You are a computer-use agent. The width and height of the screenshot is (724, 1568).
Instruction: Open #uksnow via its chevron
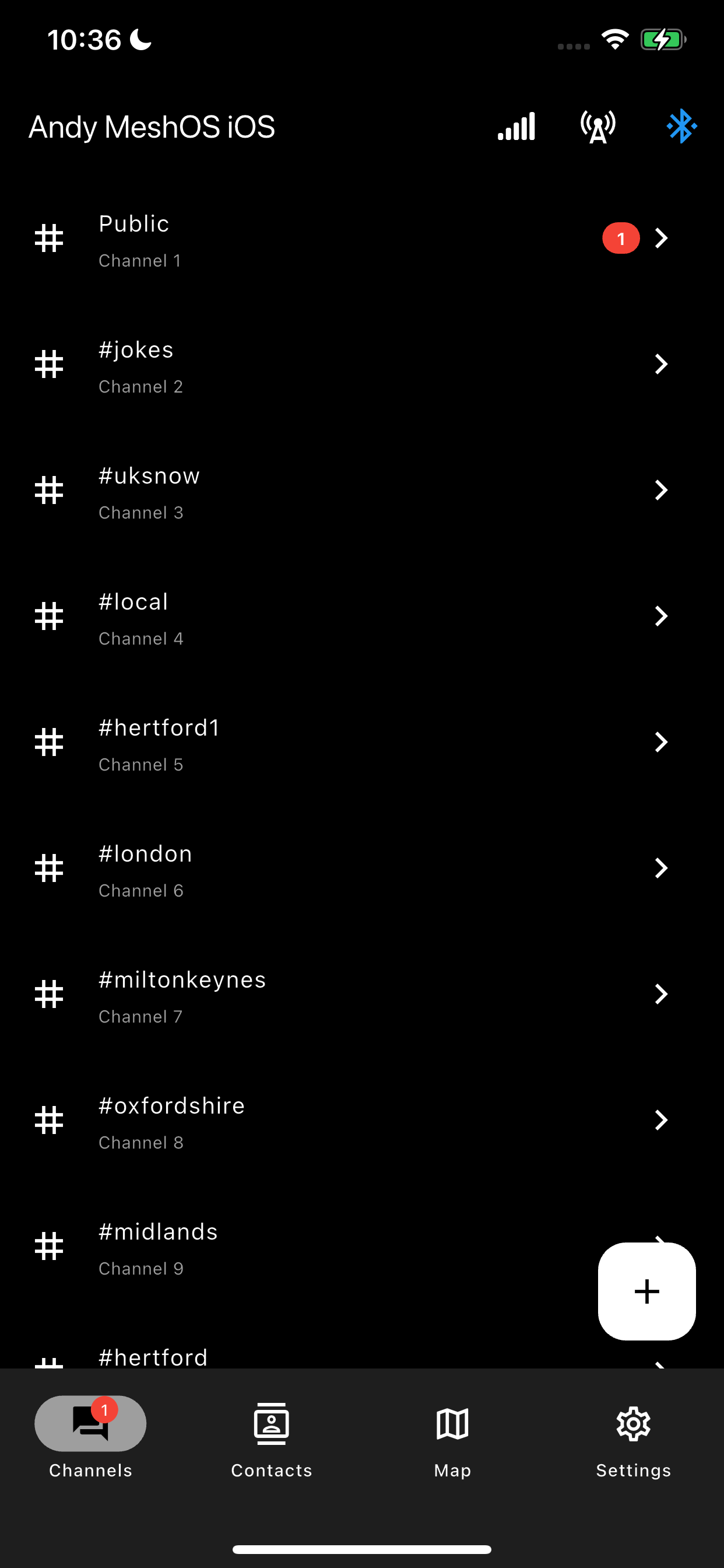tap(661, 490)
